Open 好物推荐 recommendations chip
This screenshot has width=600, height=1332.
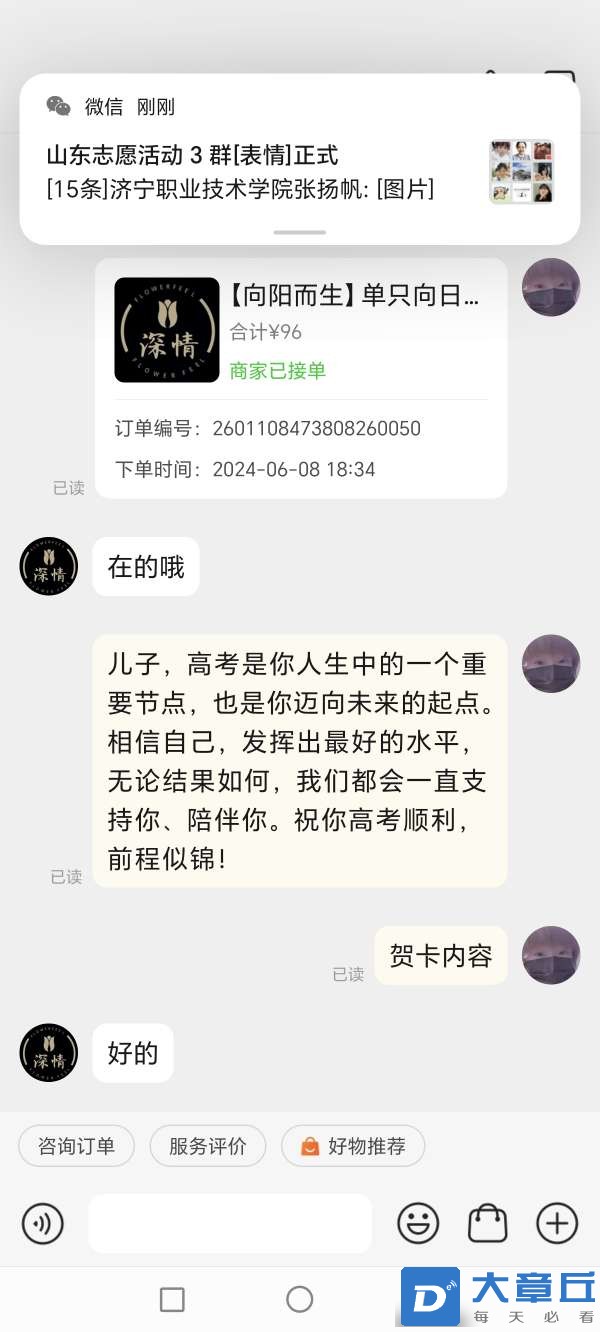(353, 1146)
